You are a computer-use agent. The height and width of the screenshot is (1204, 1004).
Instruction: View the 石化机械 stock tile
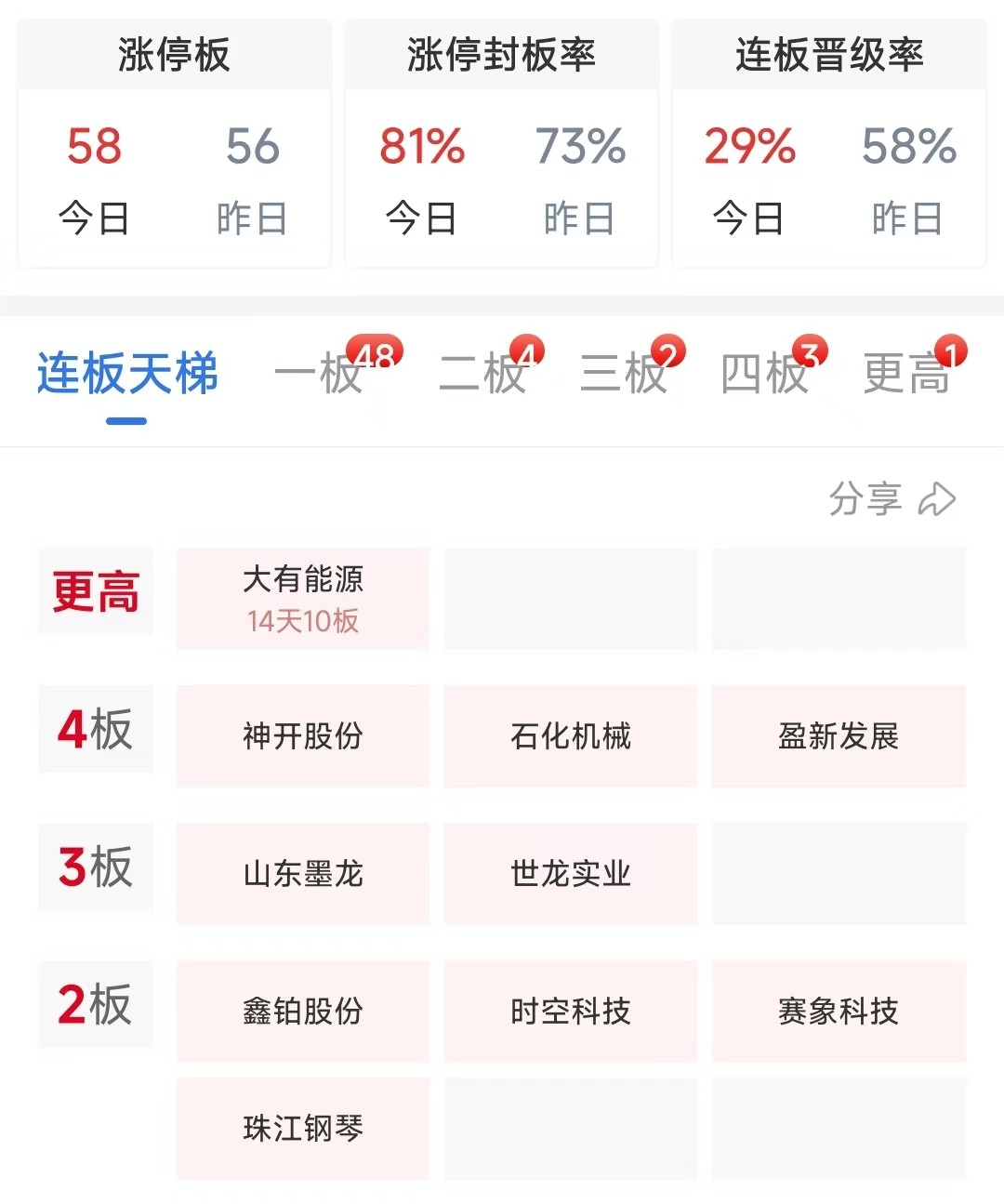pos(571,735)
